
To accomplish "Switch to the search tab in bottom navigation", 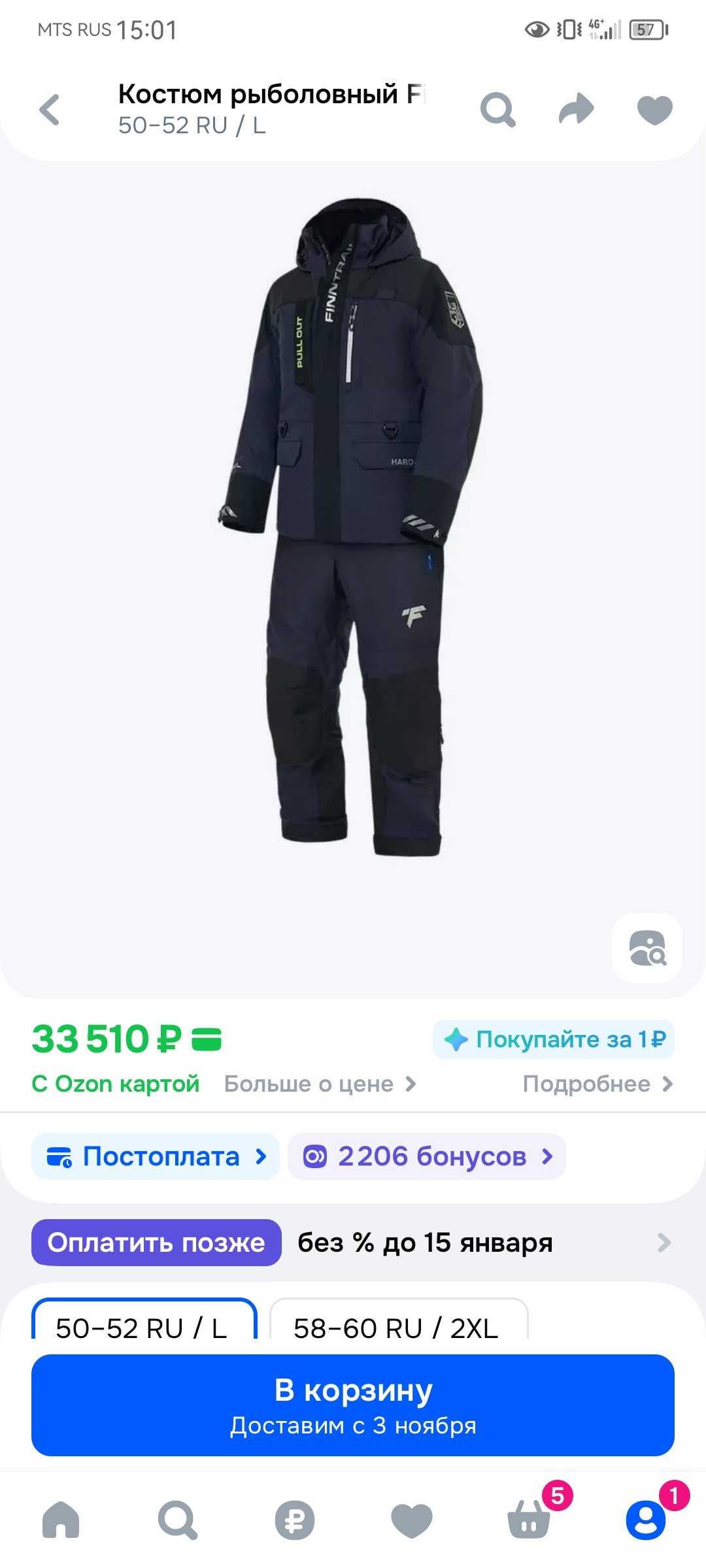I will (177, 1520).
